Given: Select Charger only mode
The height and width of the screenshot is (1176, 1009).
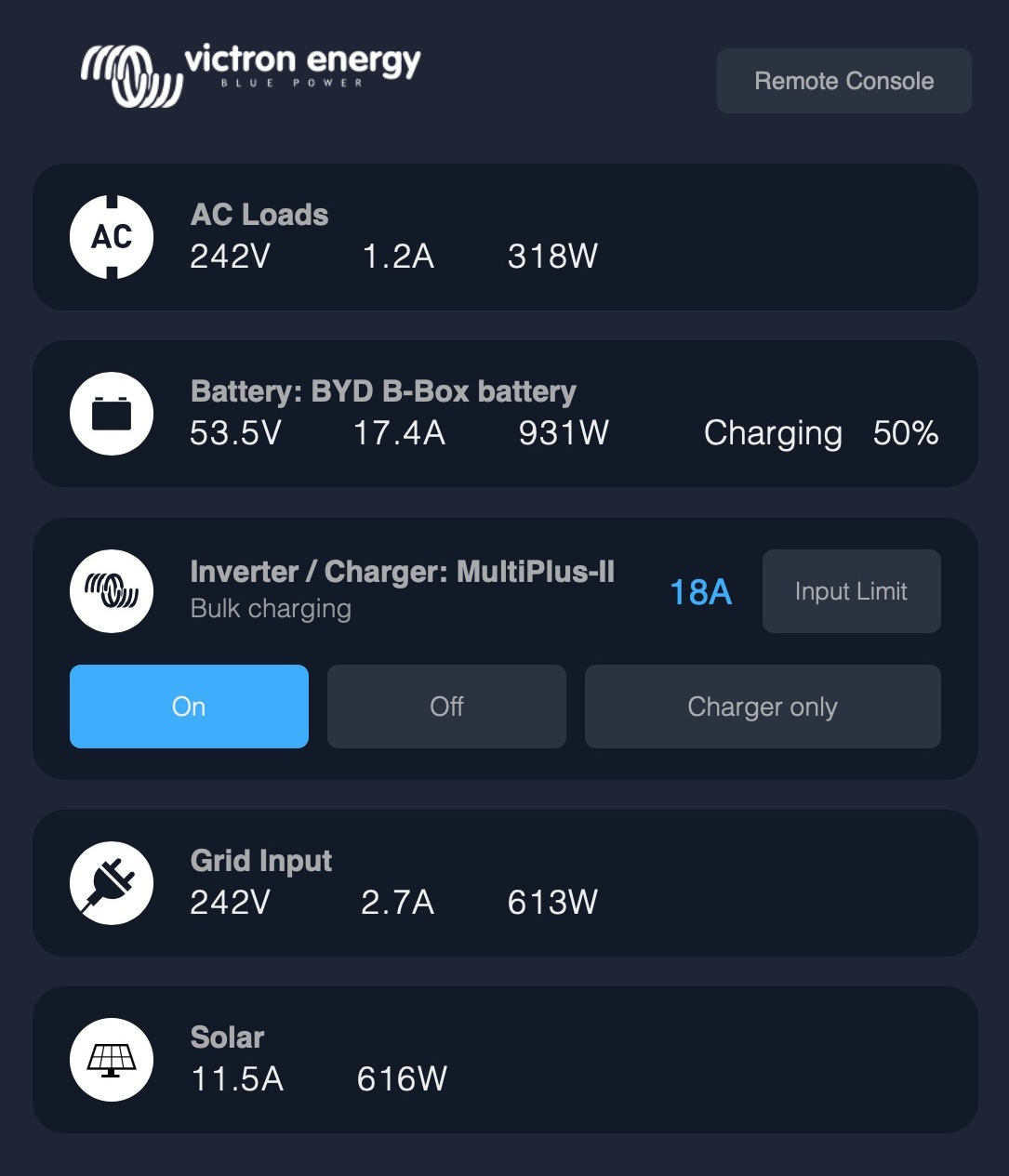Looking at the screenshot, I should pyautogui.click(x=763, y=707).
